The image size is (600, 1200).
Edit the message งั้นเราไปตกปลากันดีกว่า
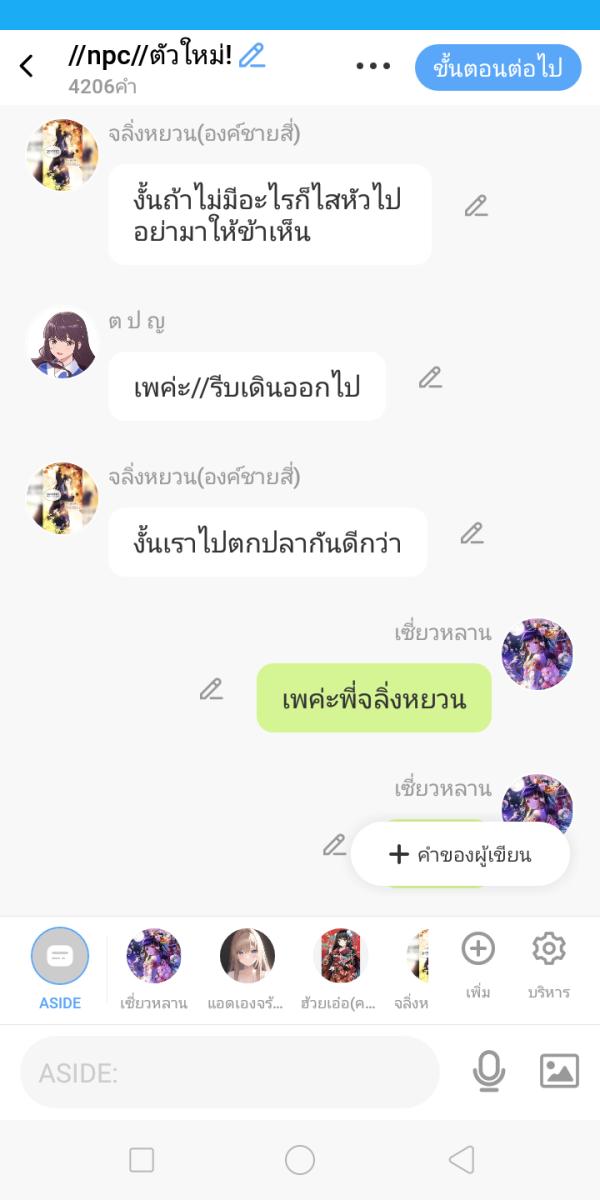[472, 534]
